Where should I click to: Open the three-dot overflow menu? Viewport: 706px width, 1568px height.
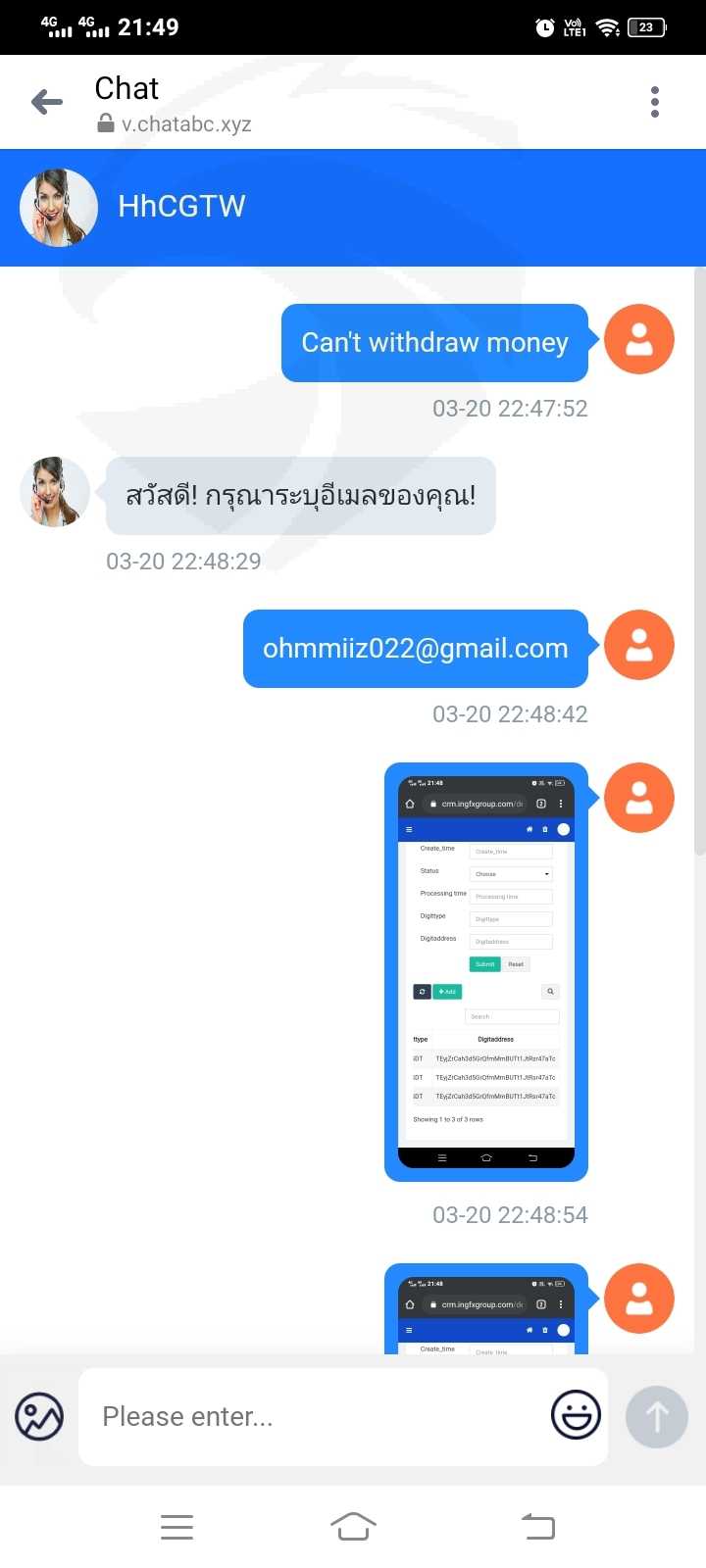pyautogui.click(x=655, y=102)
